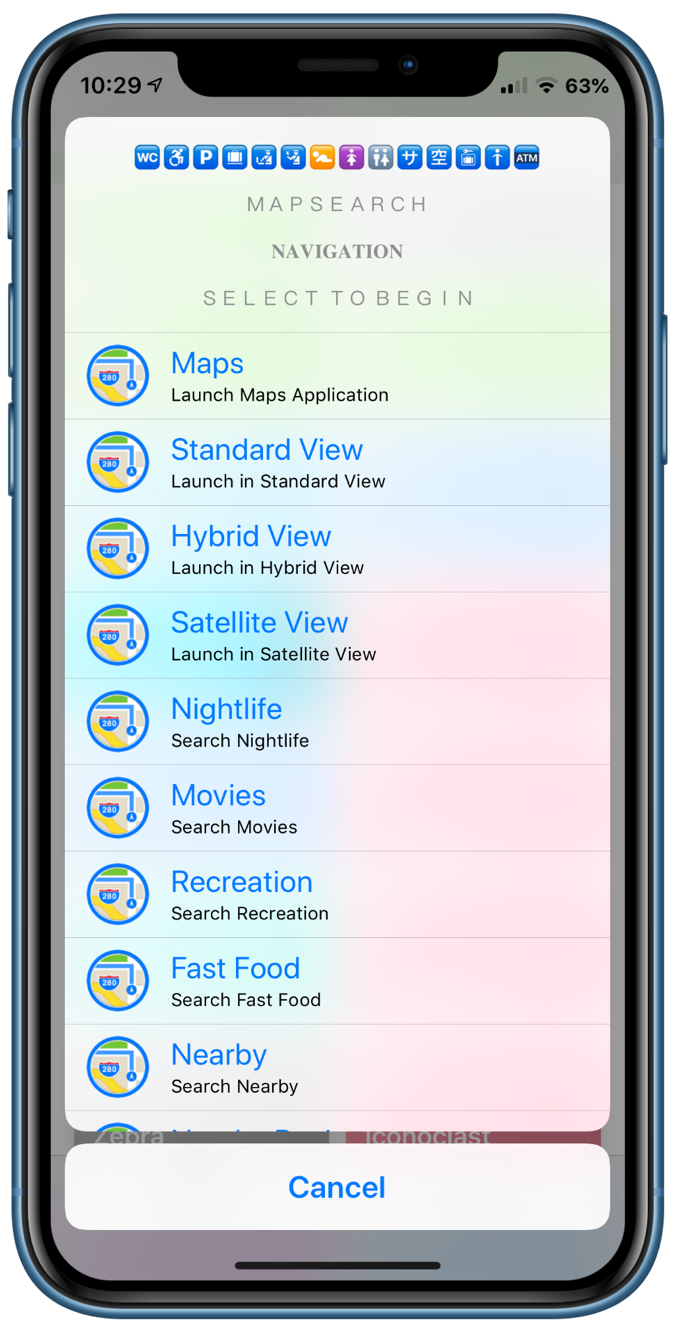The width and height of the screenshot is (675, 1336).
Task: Select Recreation search option
Action: point(337,895)
